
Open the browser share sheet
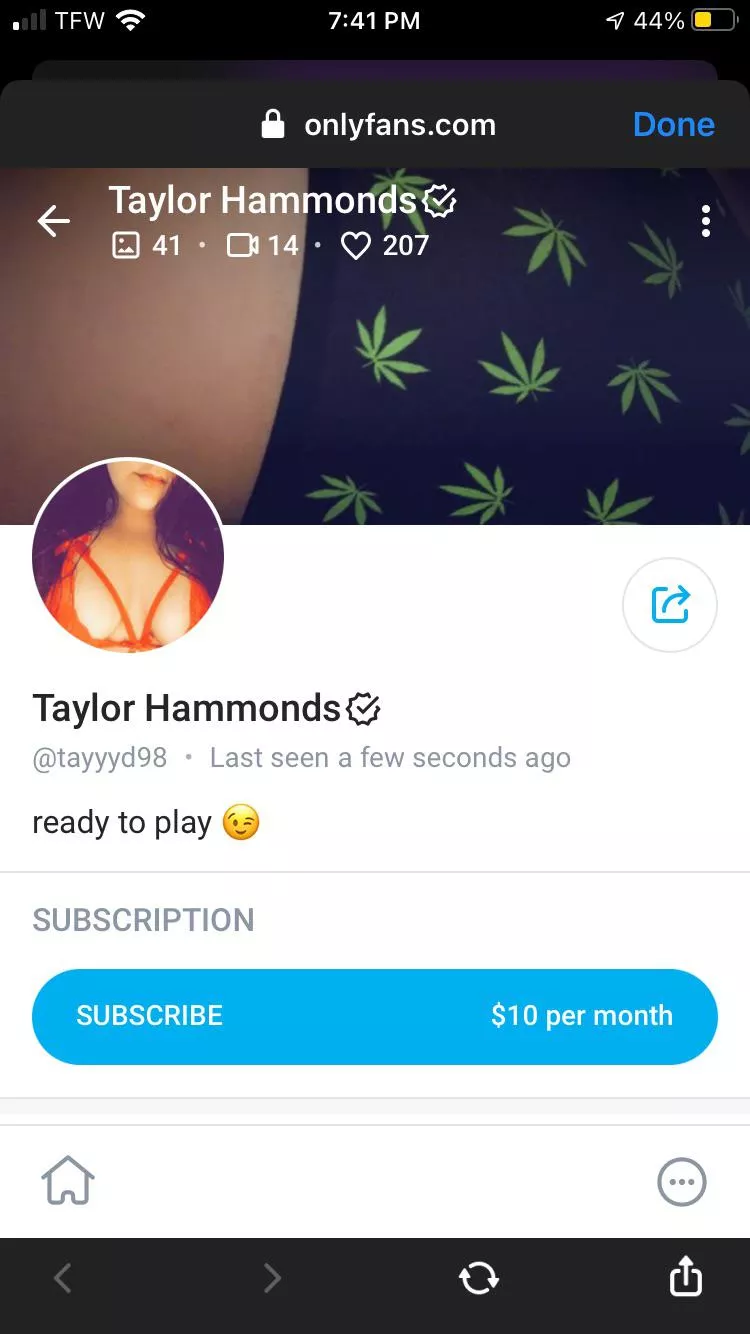[685, 1277]
